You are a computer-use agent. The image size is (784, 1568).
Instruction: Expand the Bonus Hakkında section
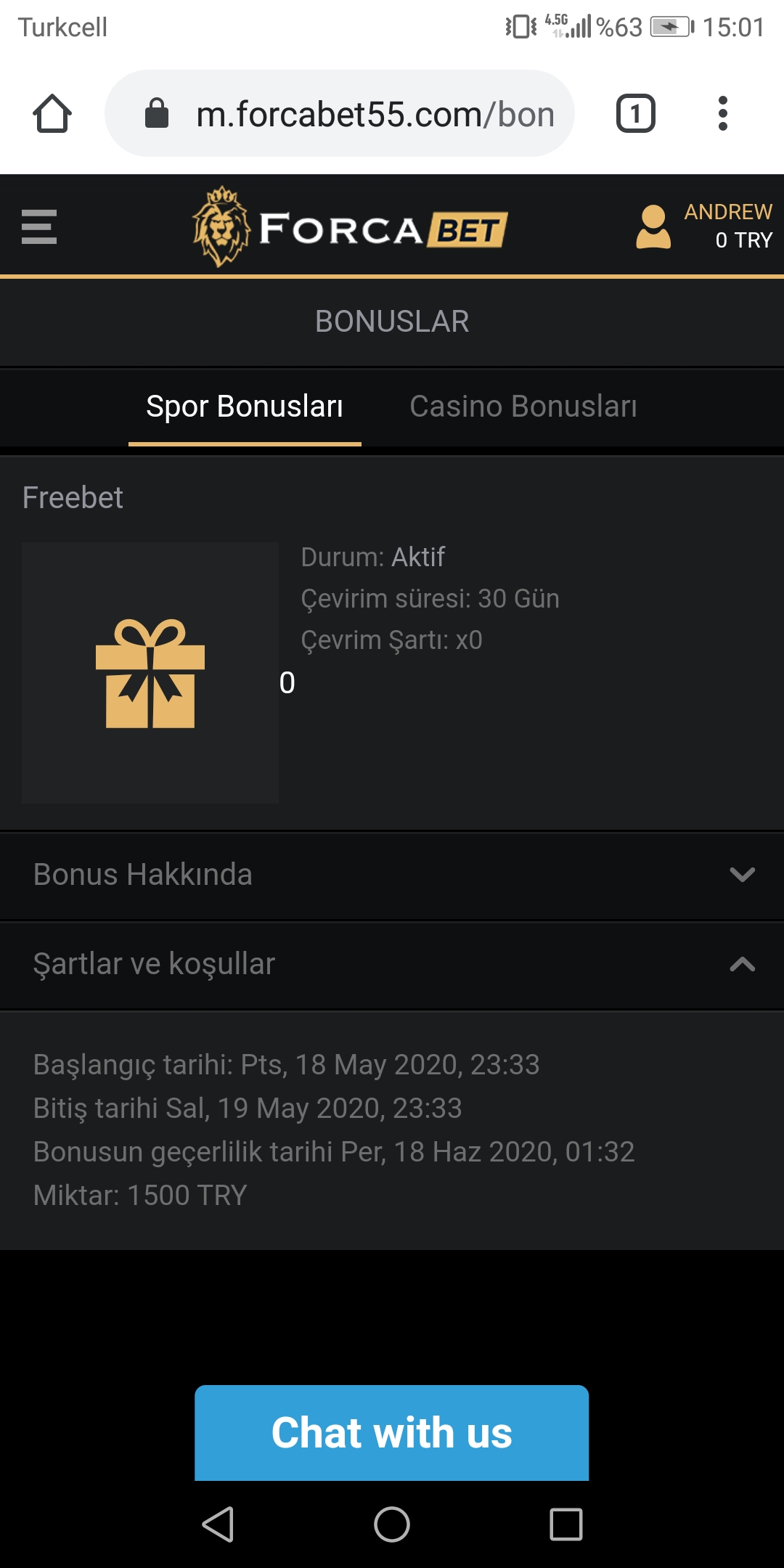pyautogui.click(x=392, y=875)
